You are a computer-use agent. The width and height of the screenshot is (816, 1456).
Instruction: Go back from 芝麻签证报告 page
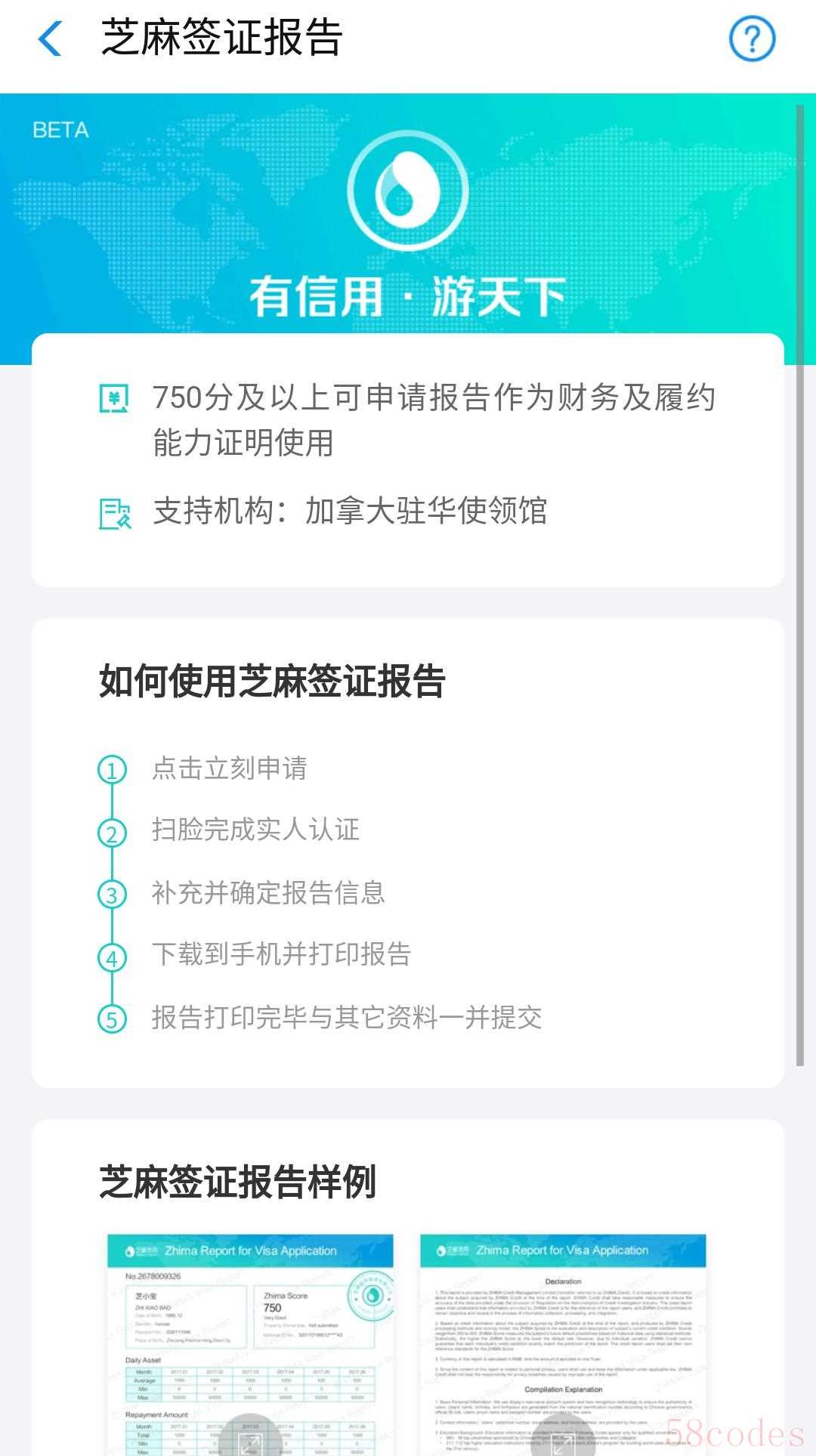50,39
